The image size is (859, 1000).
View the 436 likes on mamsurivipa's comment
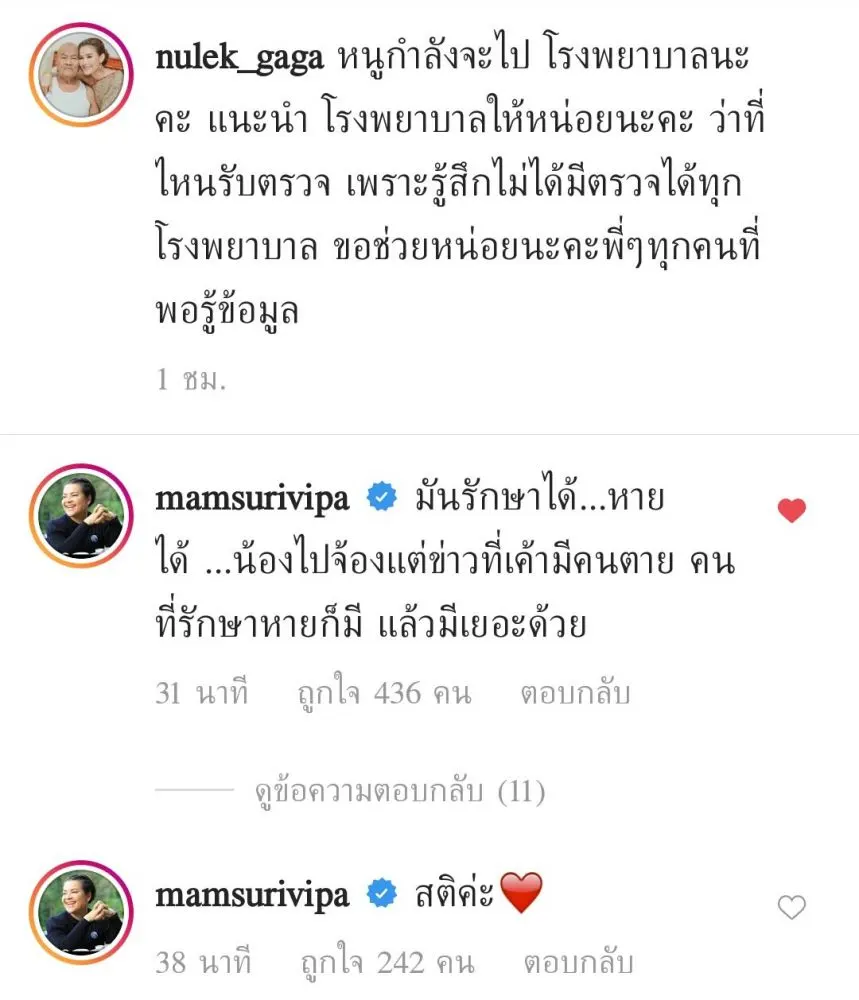[386, 692]
